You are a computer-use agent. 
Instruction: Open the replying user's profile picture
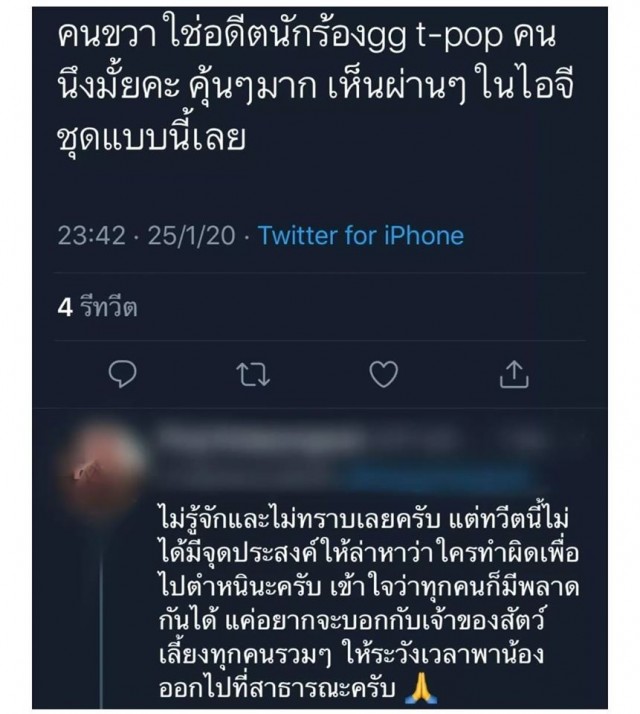click(102, 465)
